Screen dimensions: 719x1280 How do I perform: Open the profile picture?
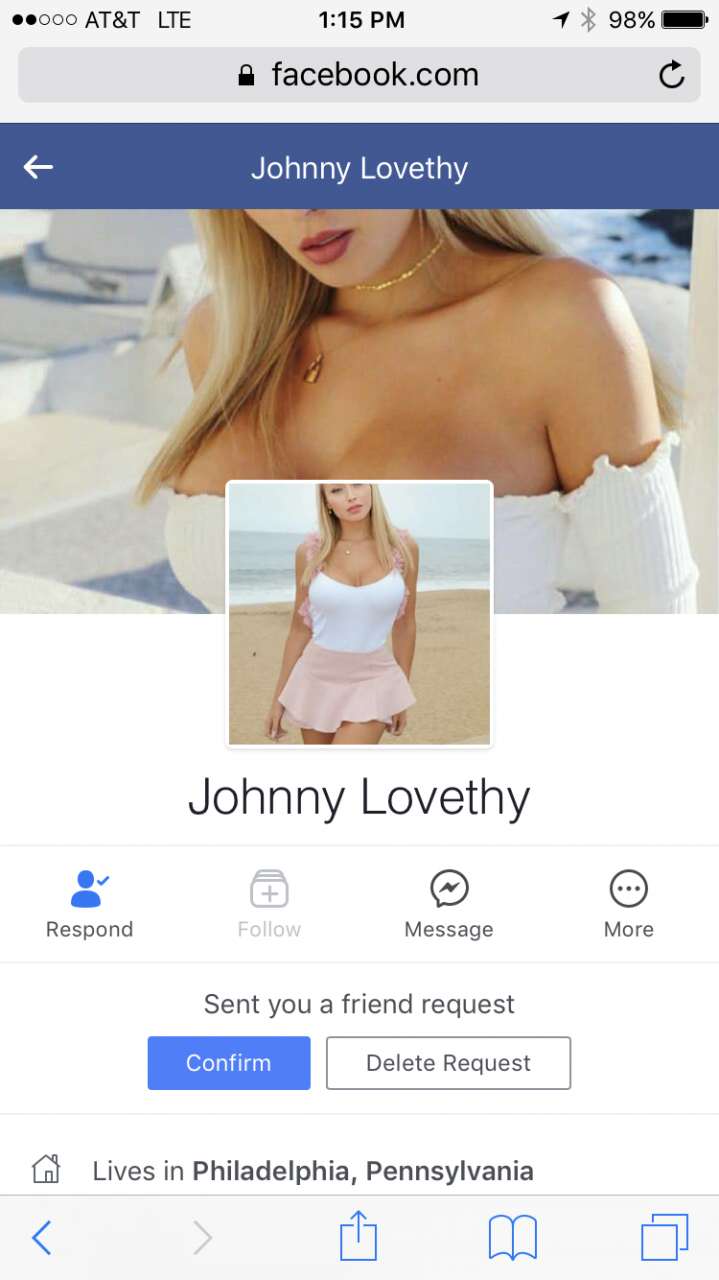[359, 614]
